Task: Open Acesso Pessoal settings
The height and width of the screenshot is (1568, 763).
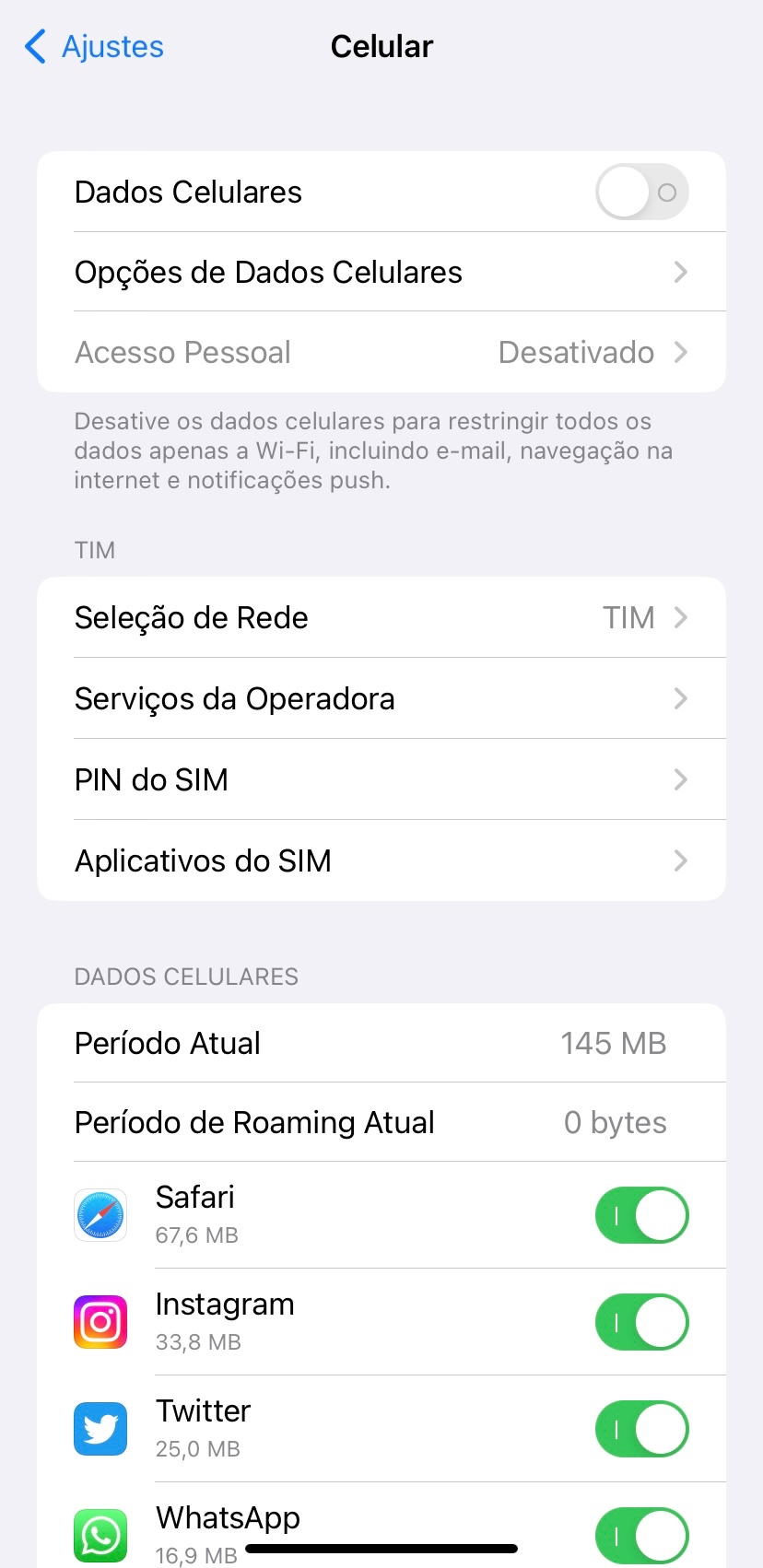Action: click(x=381, y=352)
